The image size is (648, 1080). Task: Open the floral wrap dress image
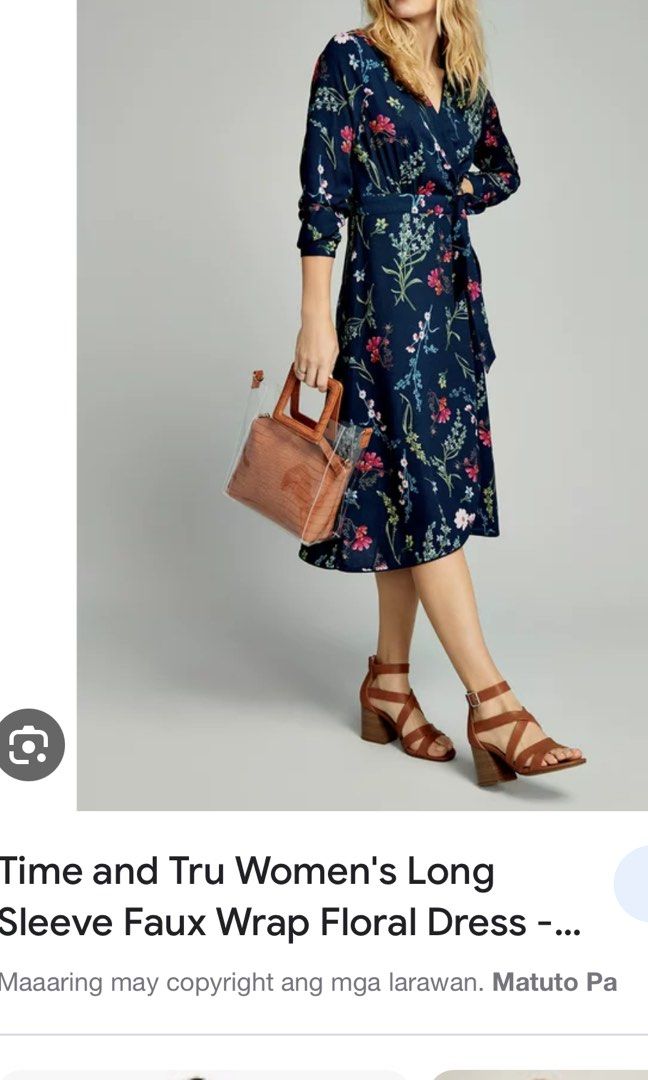(362, 405)
